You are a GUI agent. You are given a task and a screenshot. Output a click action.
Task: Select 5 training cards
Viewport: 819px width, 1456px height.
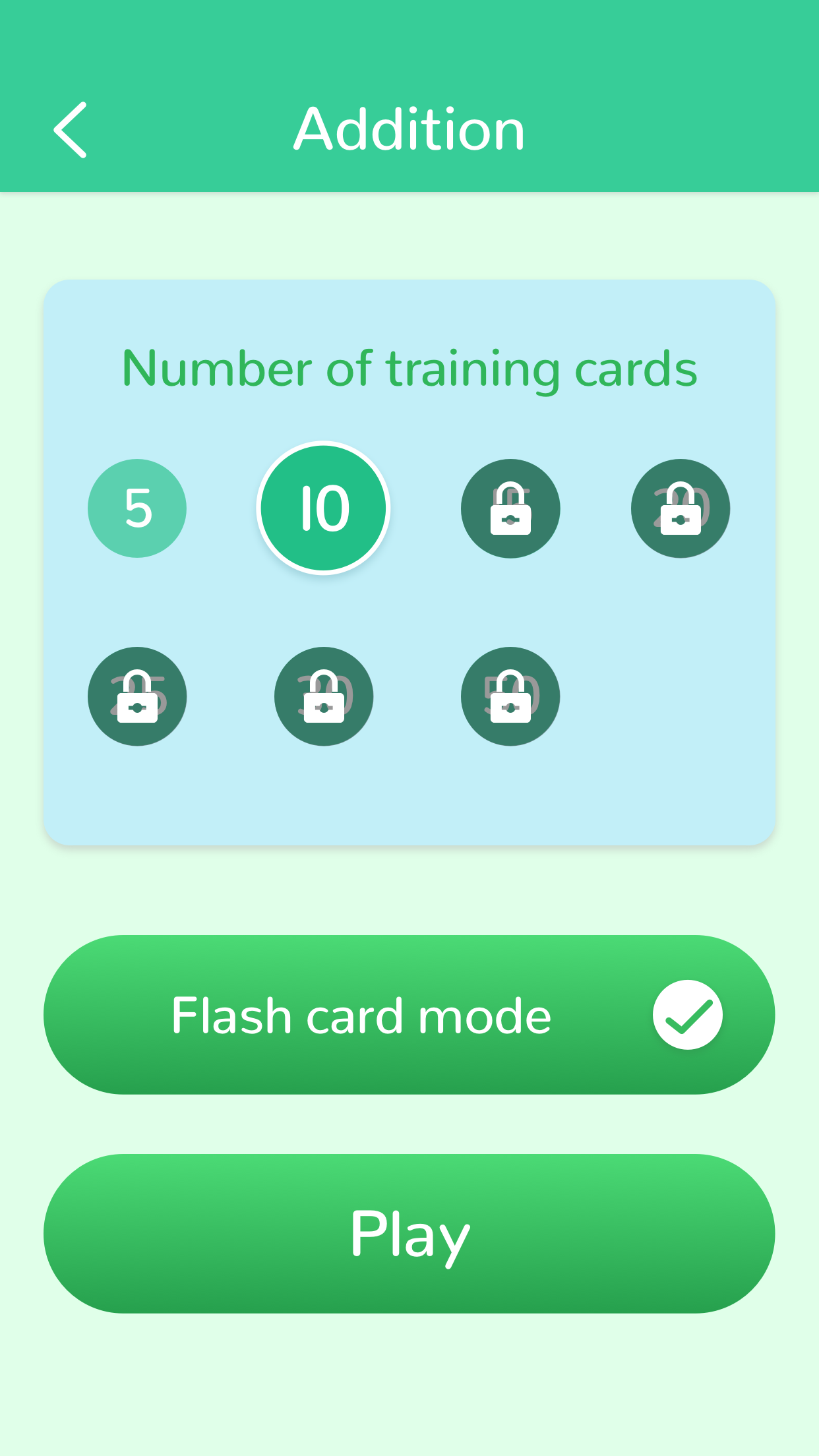[x=137, y=508]
